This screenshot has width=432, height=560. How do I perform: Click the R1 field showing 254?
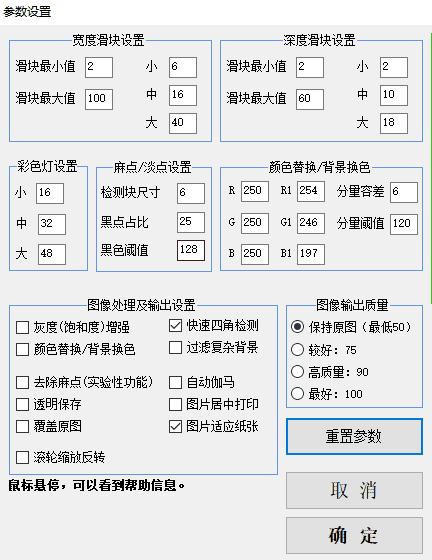(311, 191)
